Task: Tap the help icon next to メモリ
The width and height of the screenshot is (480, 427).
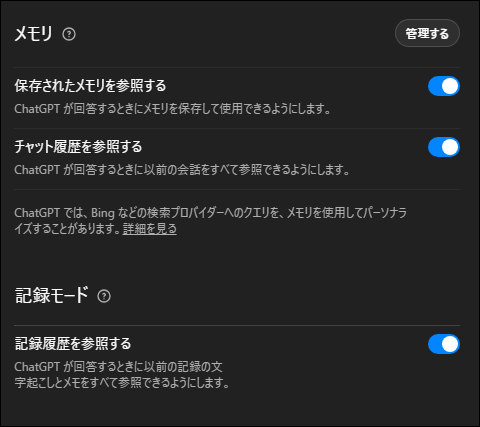Action: 69,34
